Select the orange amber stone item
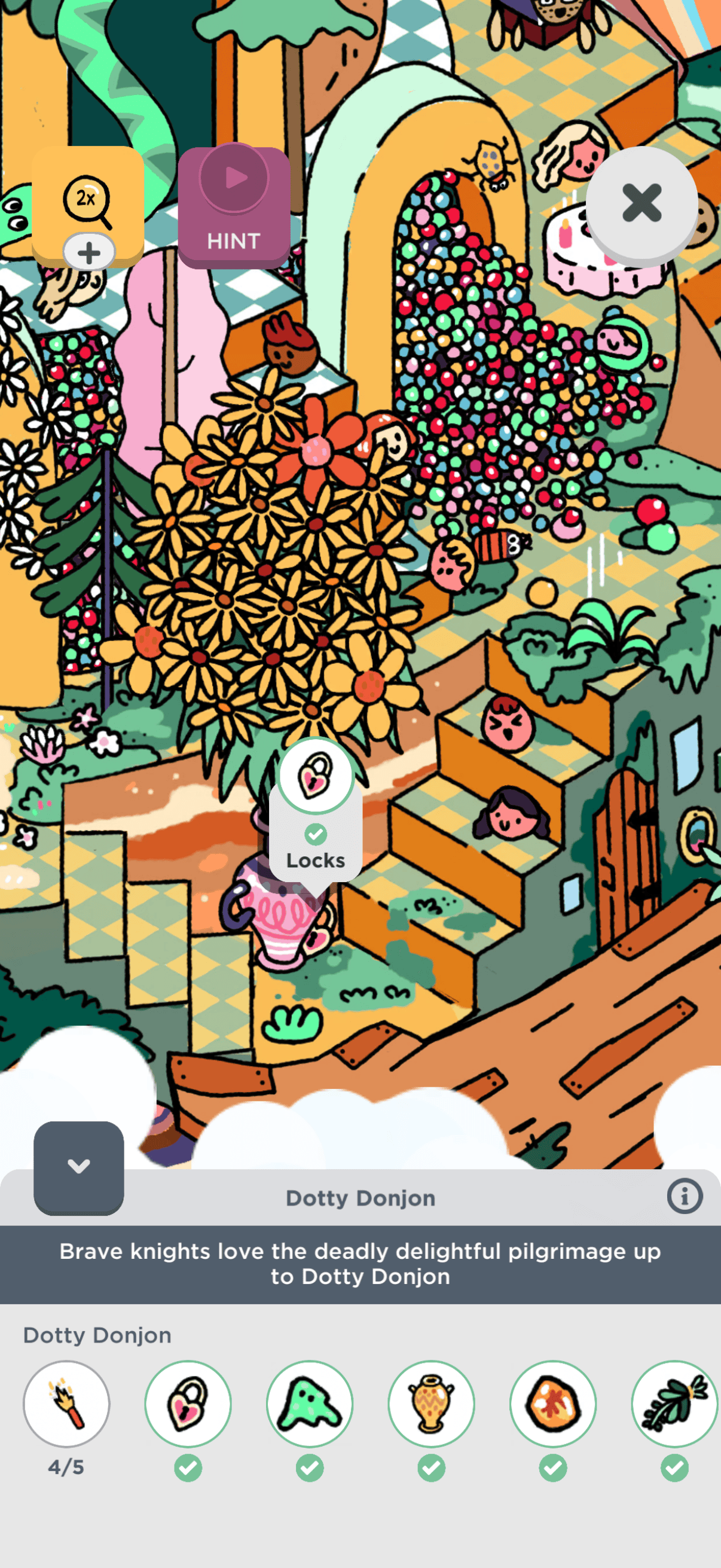Image resolution: width=721 pixels, height=1568 pixels. [x=552, y=1403]
